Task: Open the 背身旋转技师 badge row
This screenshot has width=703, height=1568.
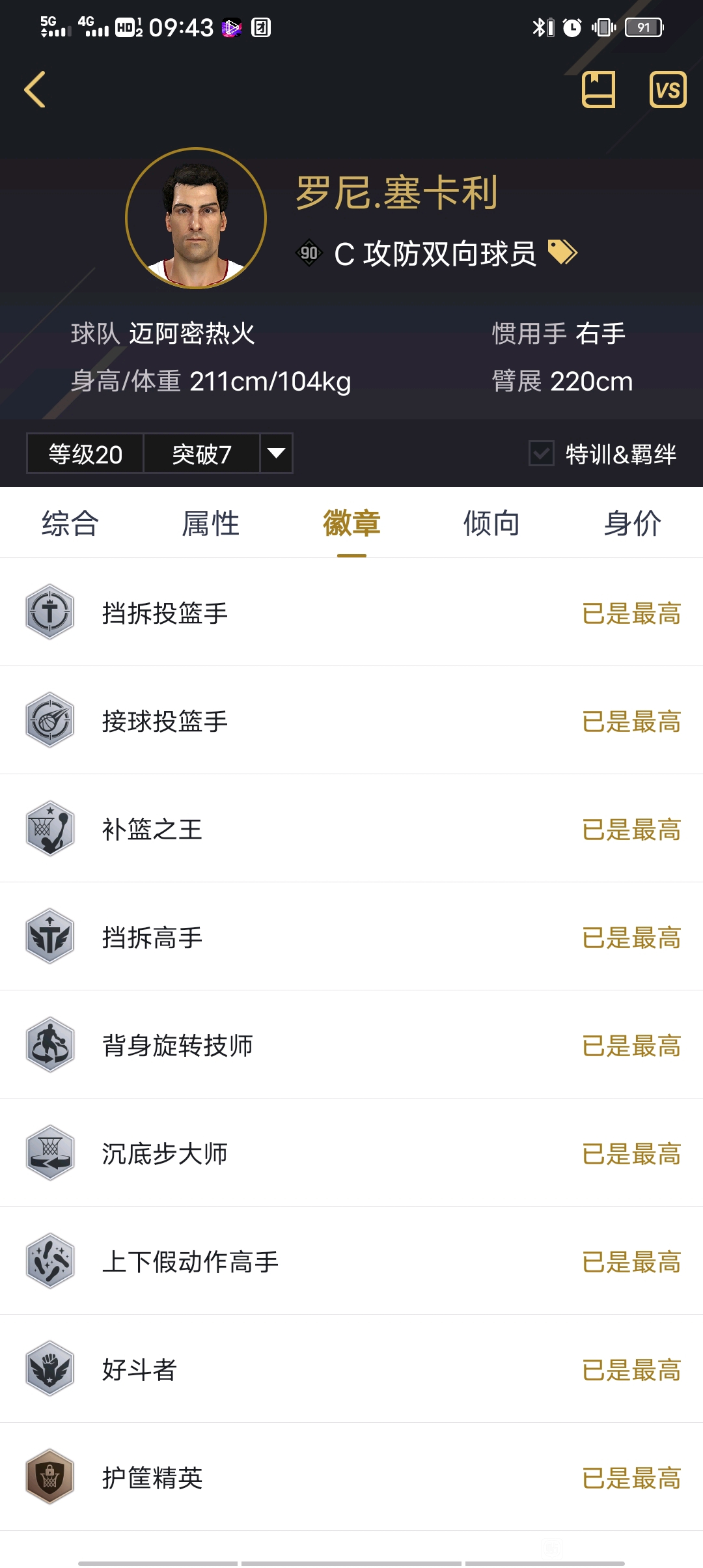Action: click(x=351, y=1044)
